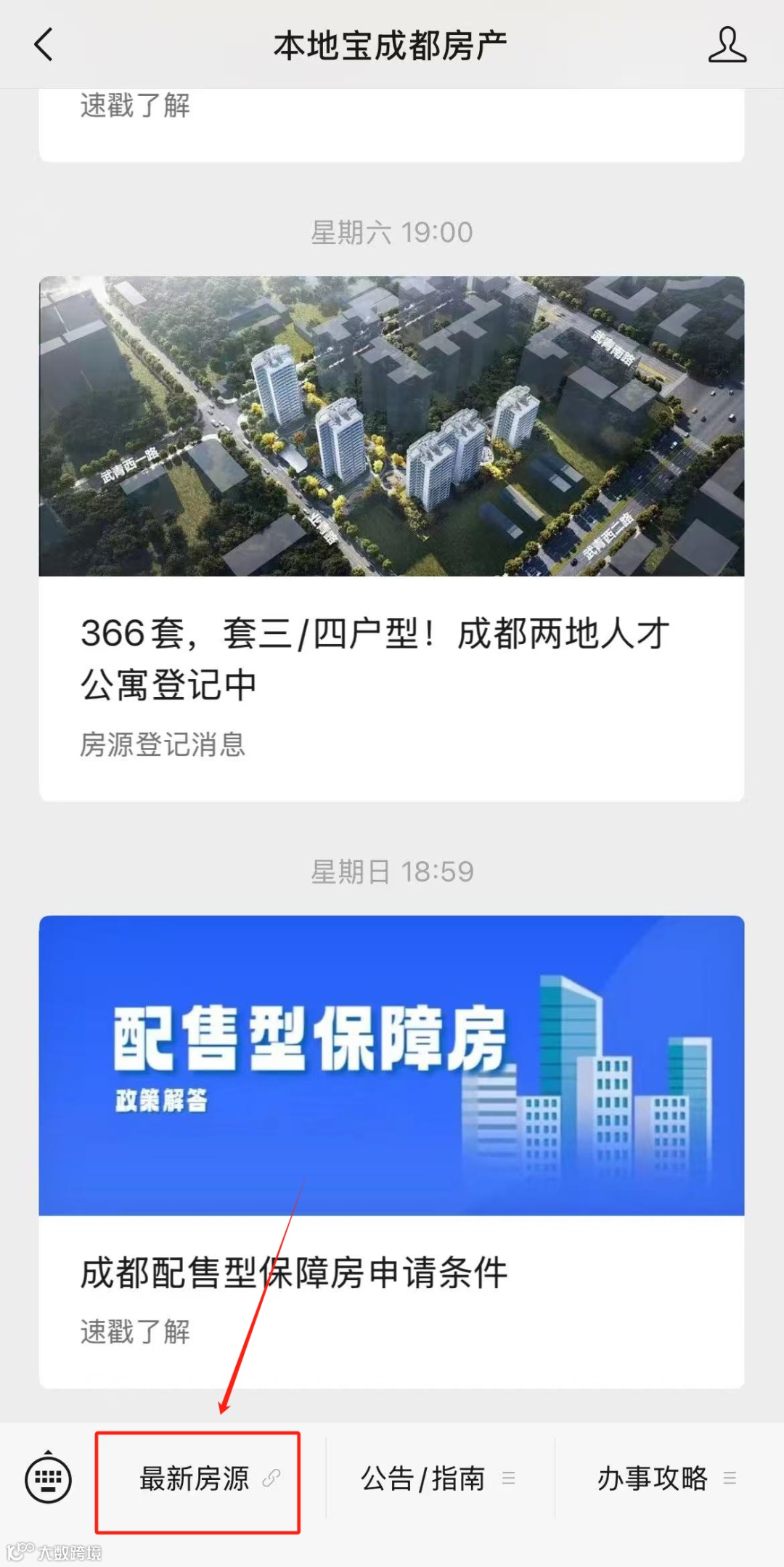Open the 成都配售型保障房申请条件 article
784x1567 pixels.
click(x=391, y=1152)
